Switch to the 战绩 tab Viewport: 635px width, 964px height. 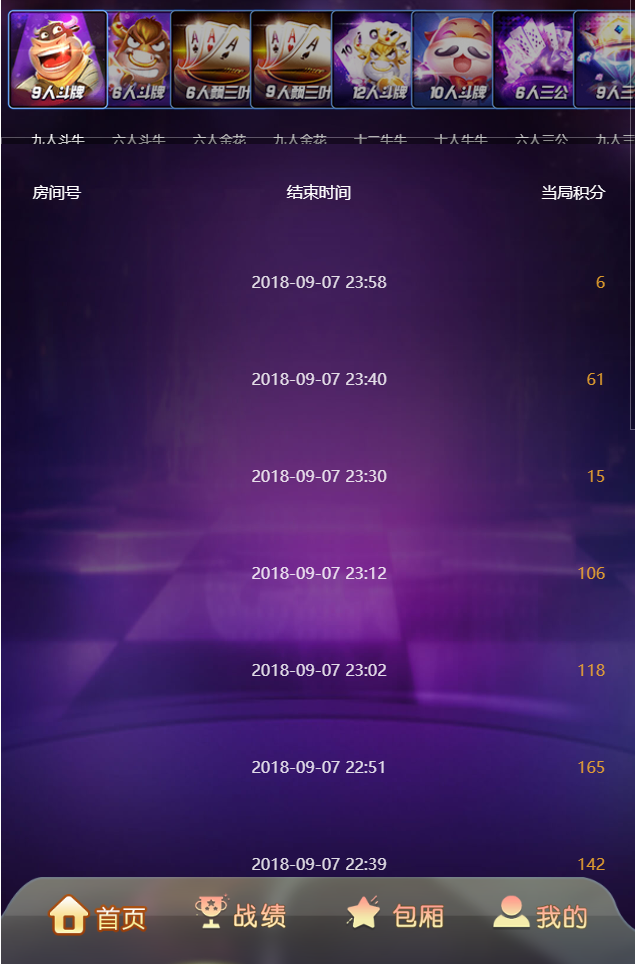[241, 914]
